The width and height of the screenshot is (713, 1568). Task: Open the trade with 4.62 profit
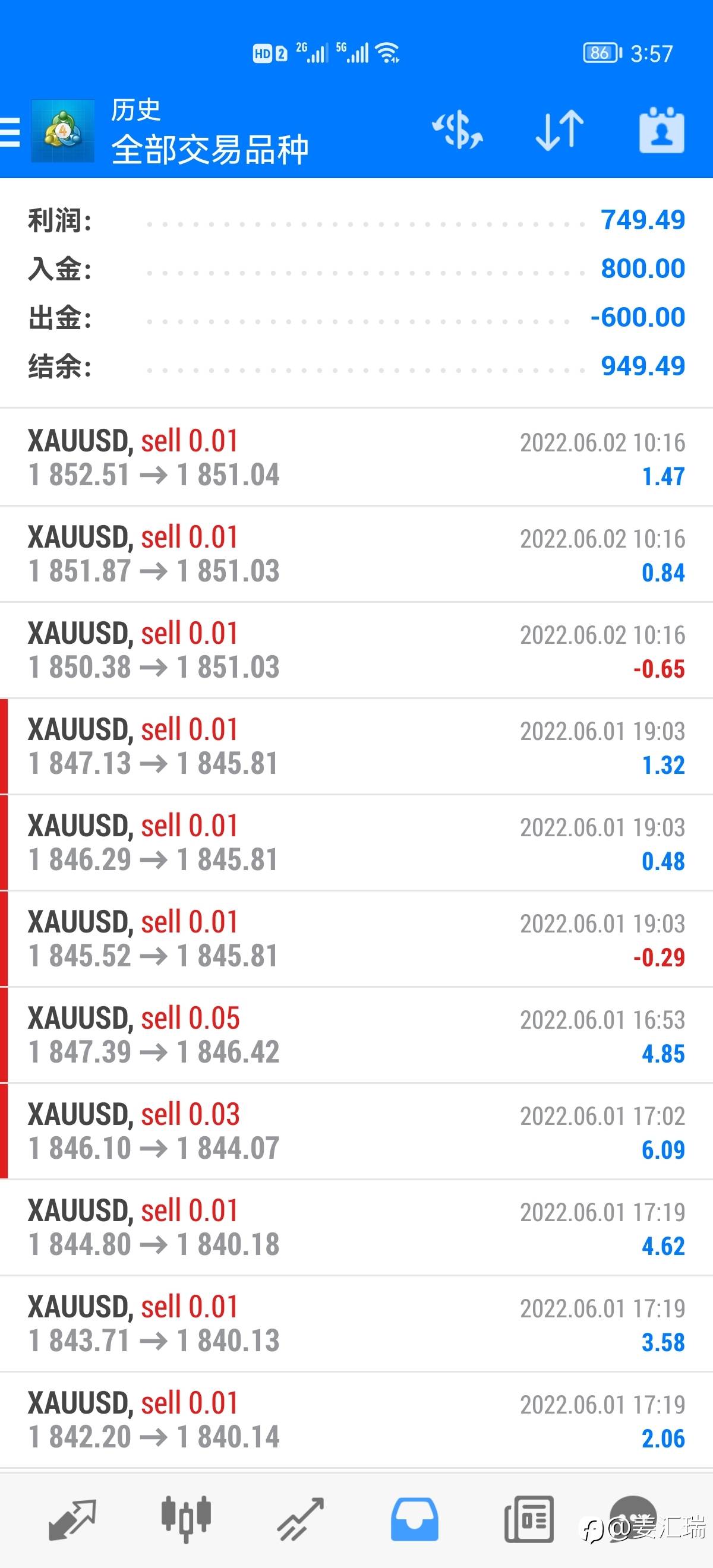pyautogui.click(x=356, y=1227)
